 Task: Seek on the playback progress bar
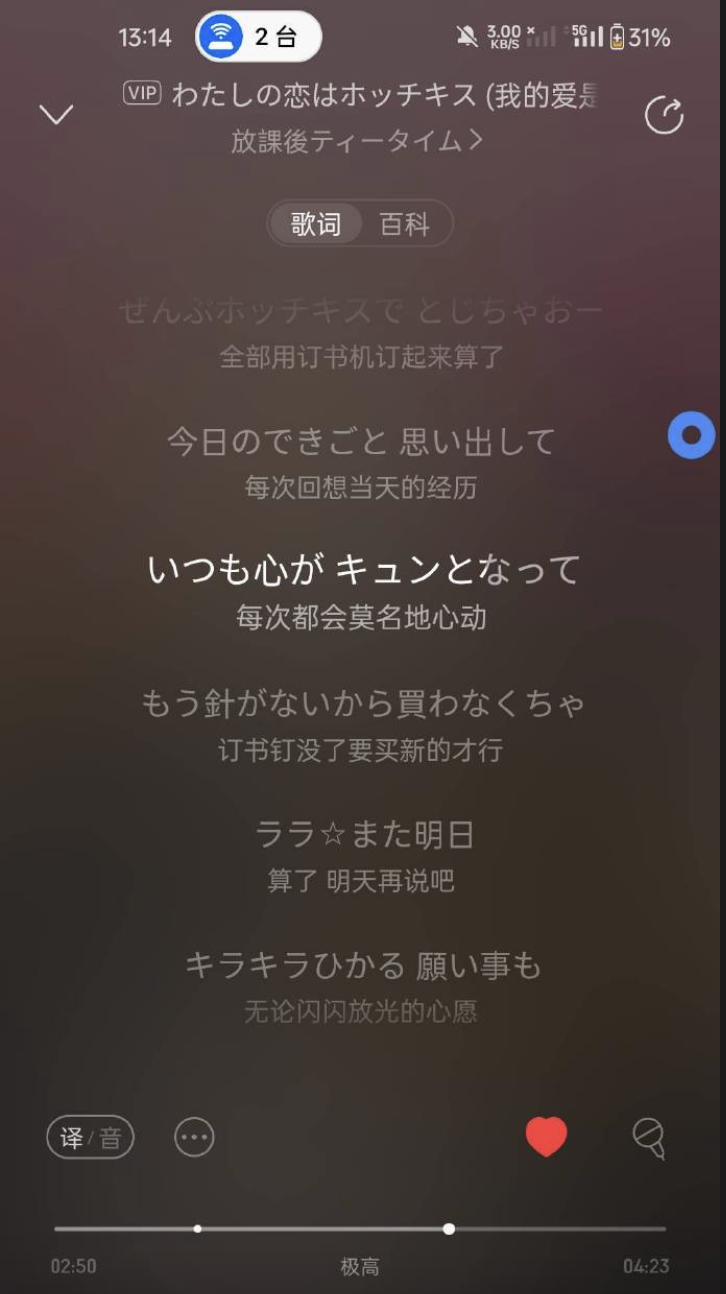click(x=449, y=1228)
